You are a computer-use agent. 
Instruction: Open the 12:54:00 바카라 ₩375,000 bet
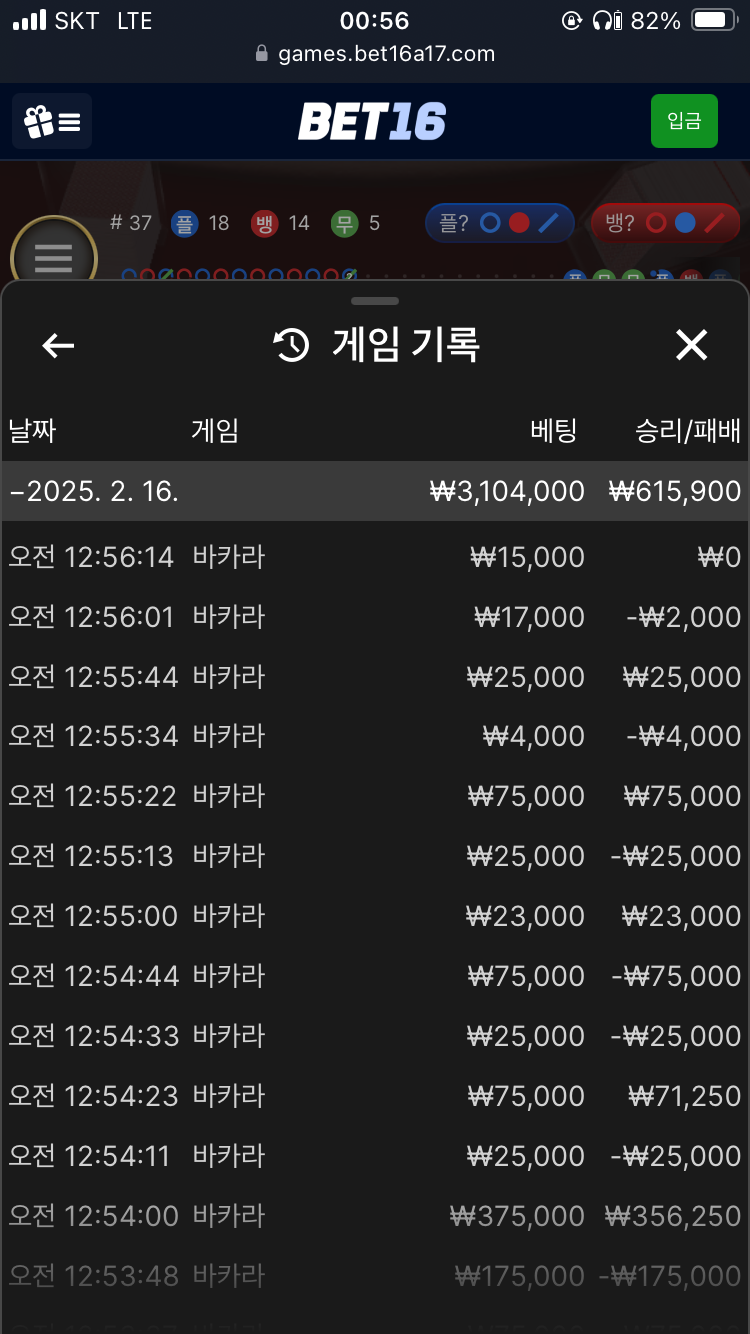pos(375,1217)
